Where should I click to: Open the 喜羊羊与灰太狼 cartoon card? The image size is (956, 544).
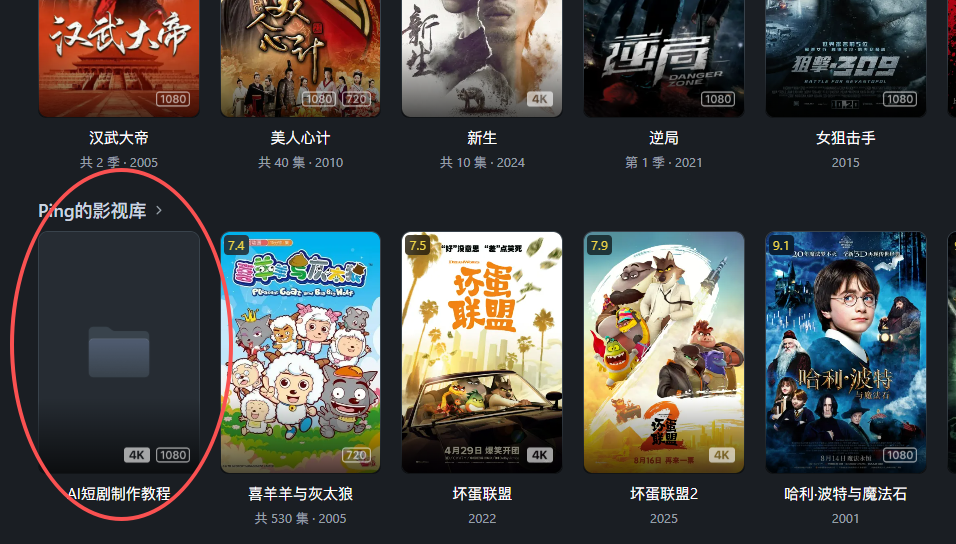[x=300, y=352]
